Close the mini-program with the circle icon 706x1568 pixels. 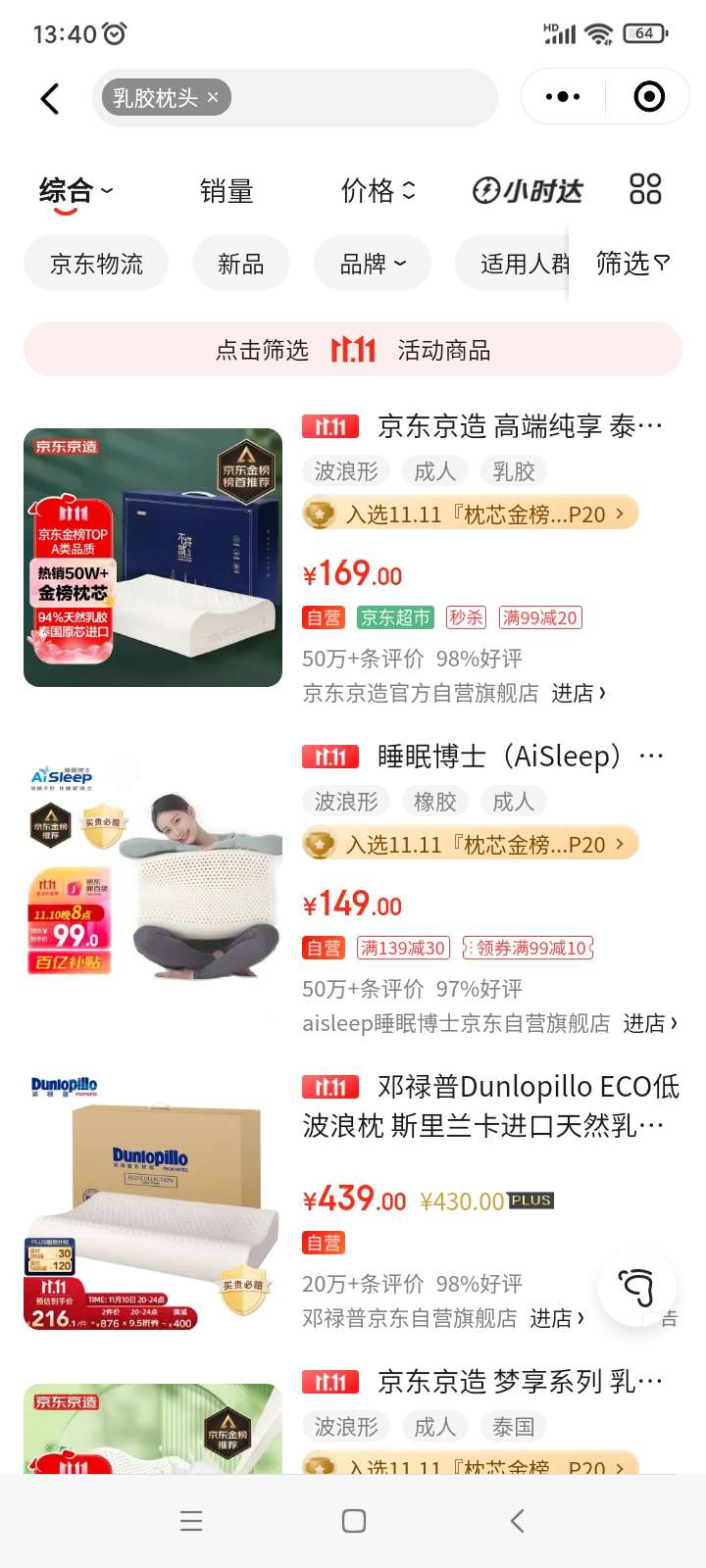click(x=649, y=97)
